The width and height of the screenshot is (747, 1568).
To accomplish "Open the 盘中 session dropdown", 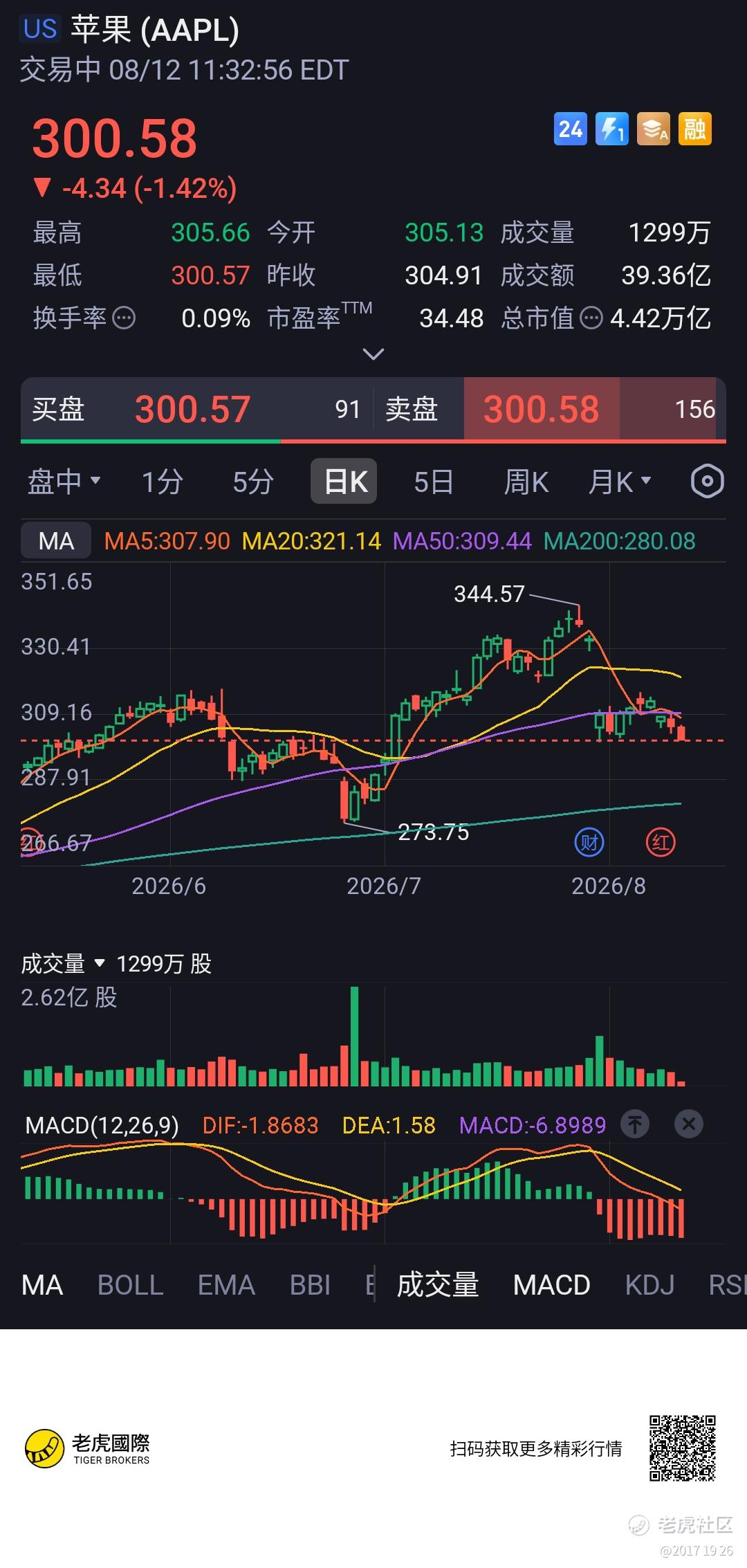I will pyautogui.click(x=64, y=482).
